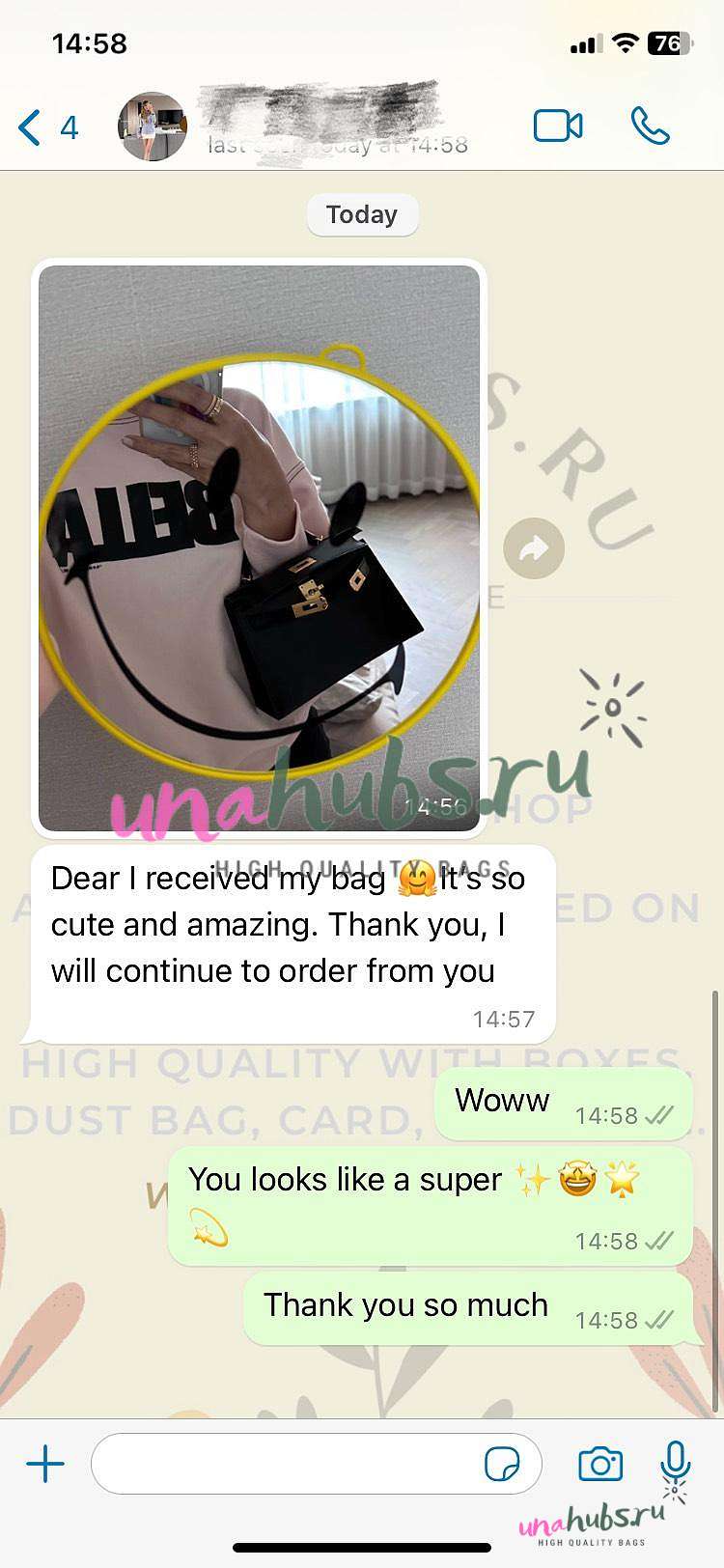Screen dimensions: 724x1568
Task: Open the sticker picker
Action: coord(502,1464)
